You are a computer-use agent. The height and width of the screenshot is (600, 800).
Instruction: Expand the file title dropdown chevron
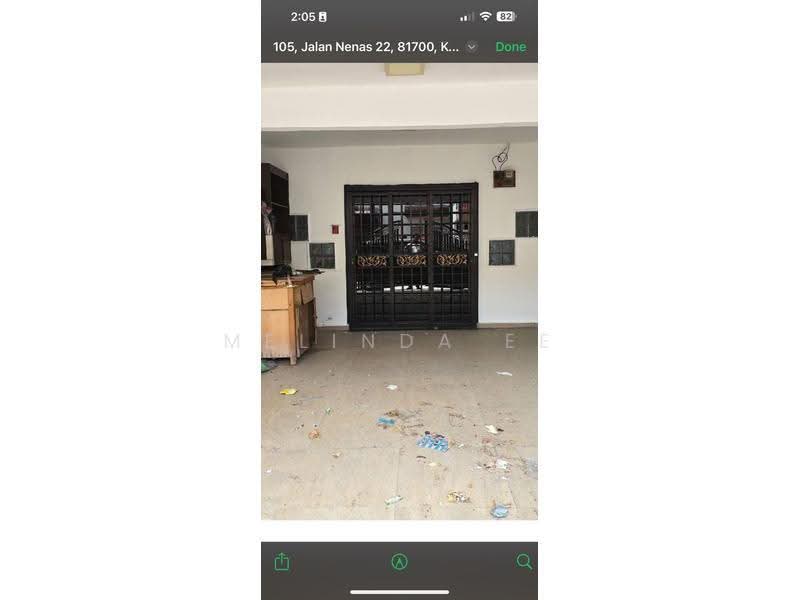click(x=471, y=47)
